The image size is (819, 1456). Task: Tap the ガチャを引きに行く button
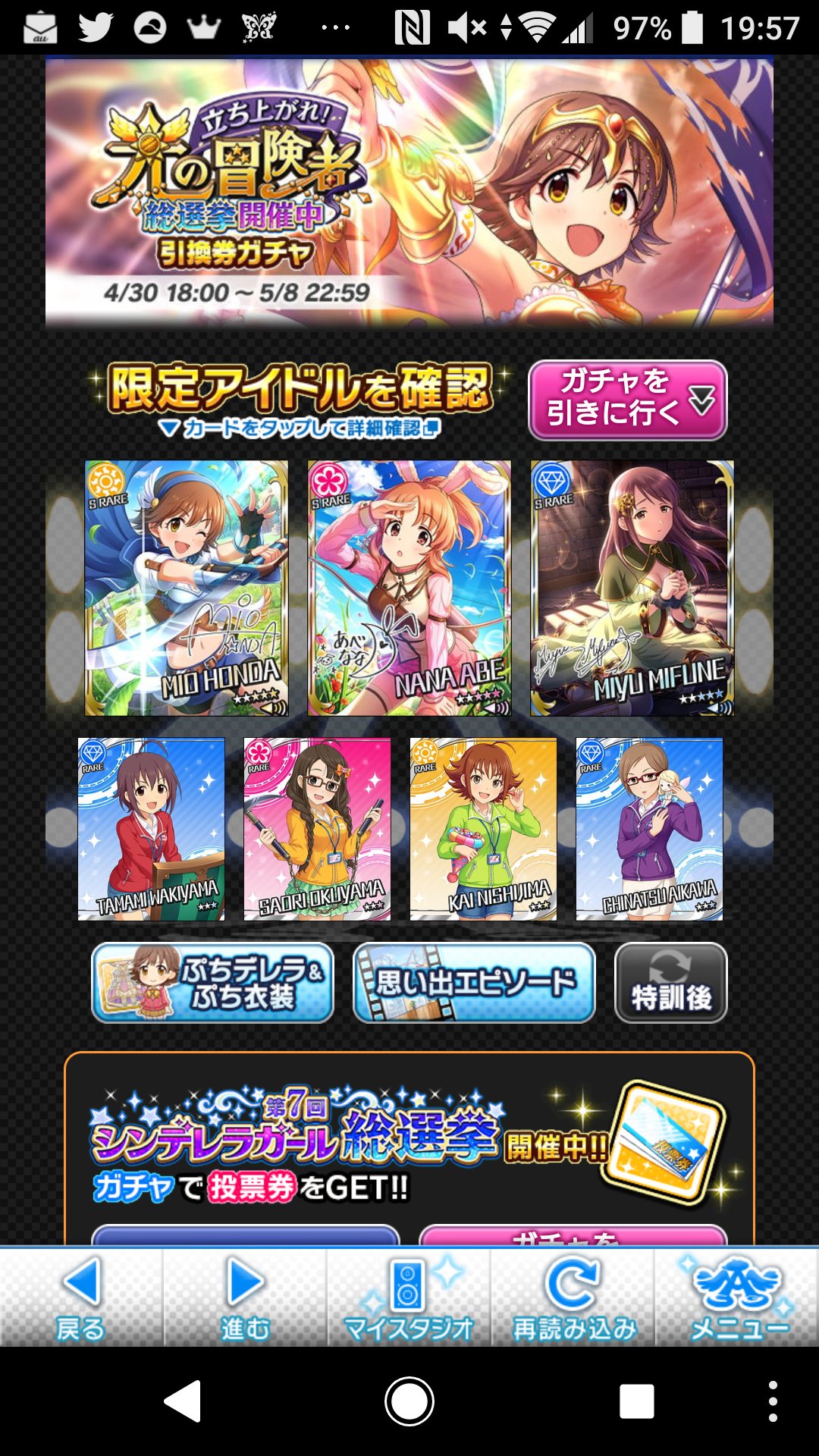click(627, 400)
